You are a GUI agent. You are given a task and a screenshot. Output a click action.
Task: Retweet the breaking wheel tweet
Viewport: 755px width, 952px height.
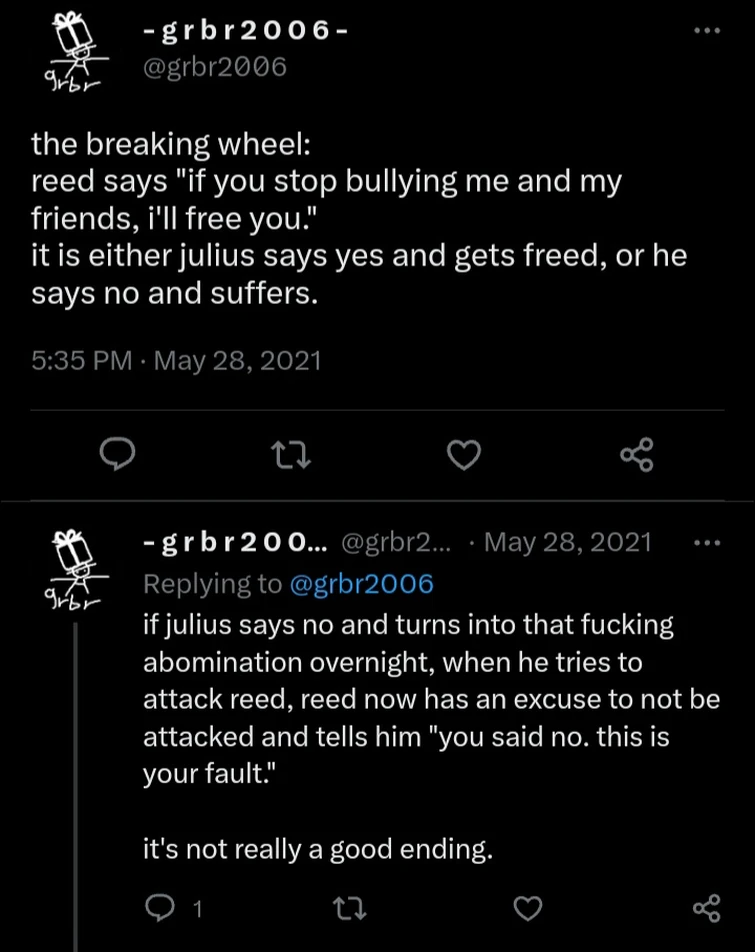(292, 456)
